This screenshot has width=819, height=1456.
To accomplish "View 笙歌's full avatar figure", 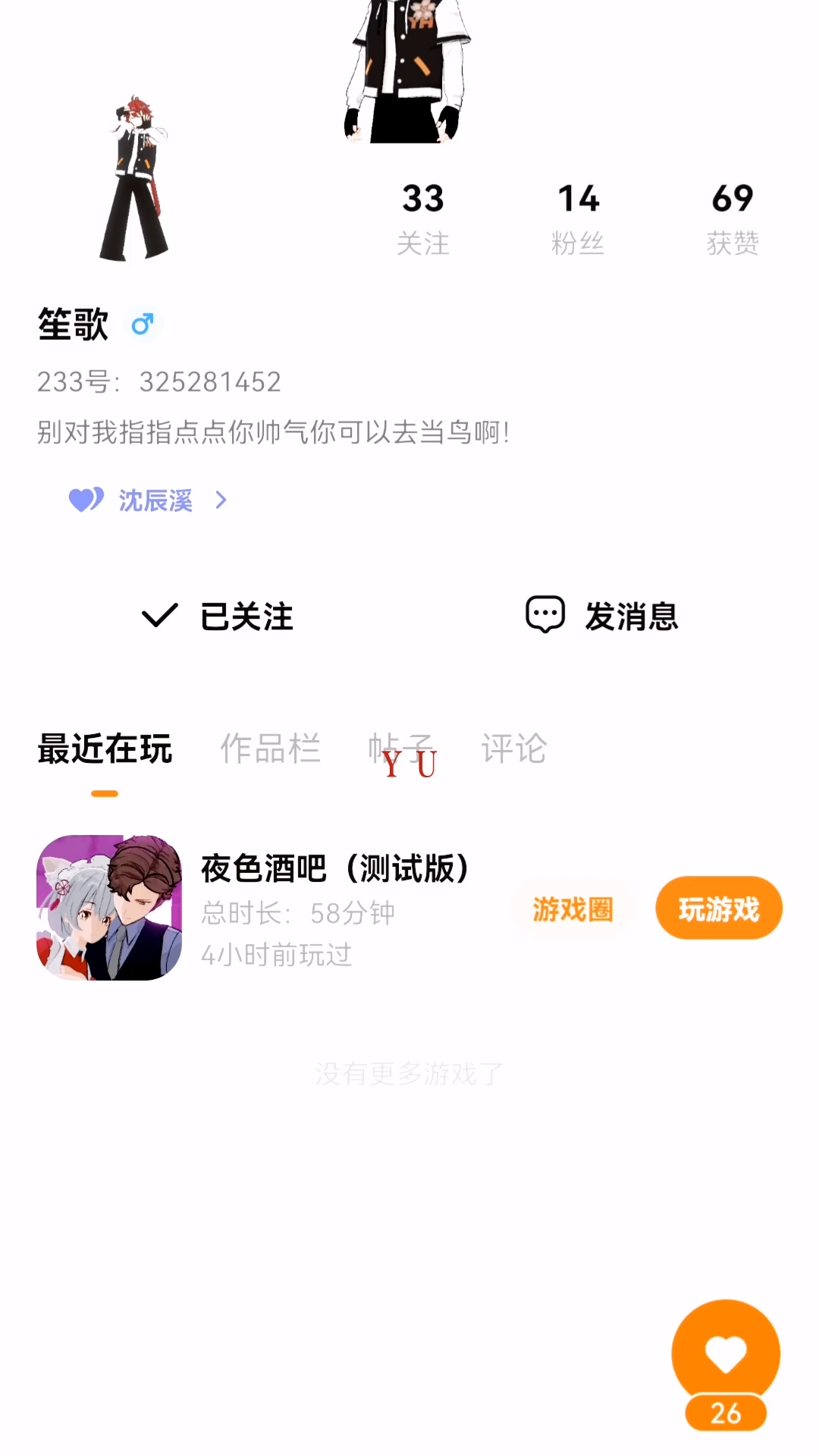I will pyautogui.click(x=135, y=180).
